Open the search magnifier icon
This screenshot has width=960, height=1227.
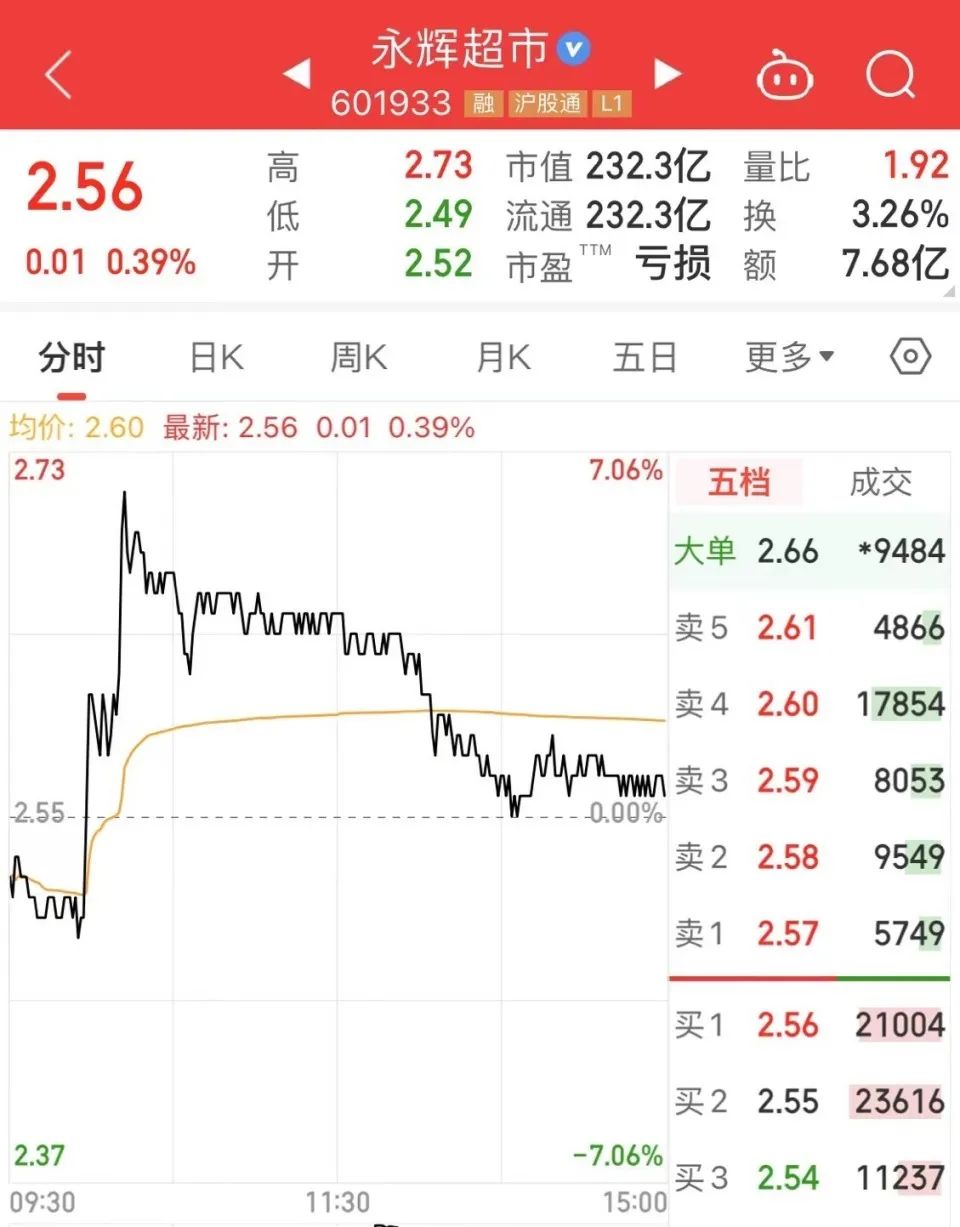pos(889,75)
